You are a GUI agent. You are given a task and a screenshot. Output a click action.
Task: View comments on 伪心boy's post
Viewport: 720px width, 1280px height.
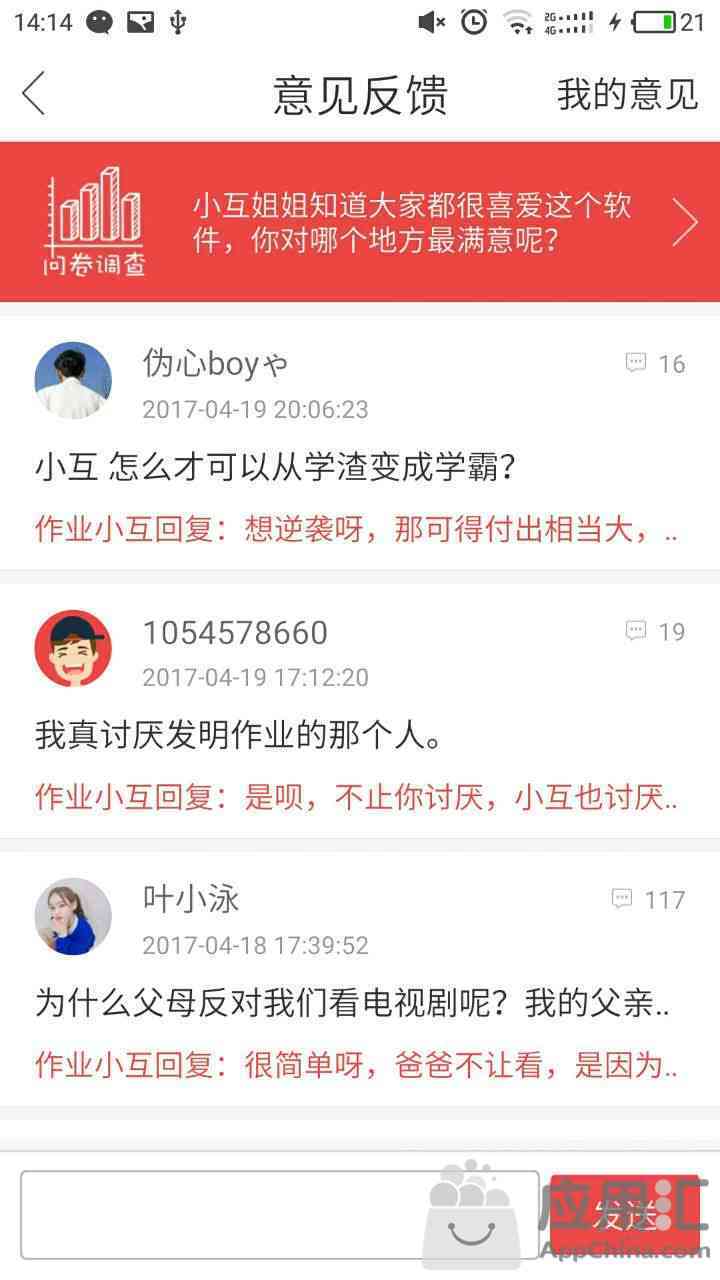(656, 363)
